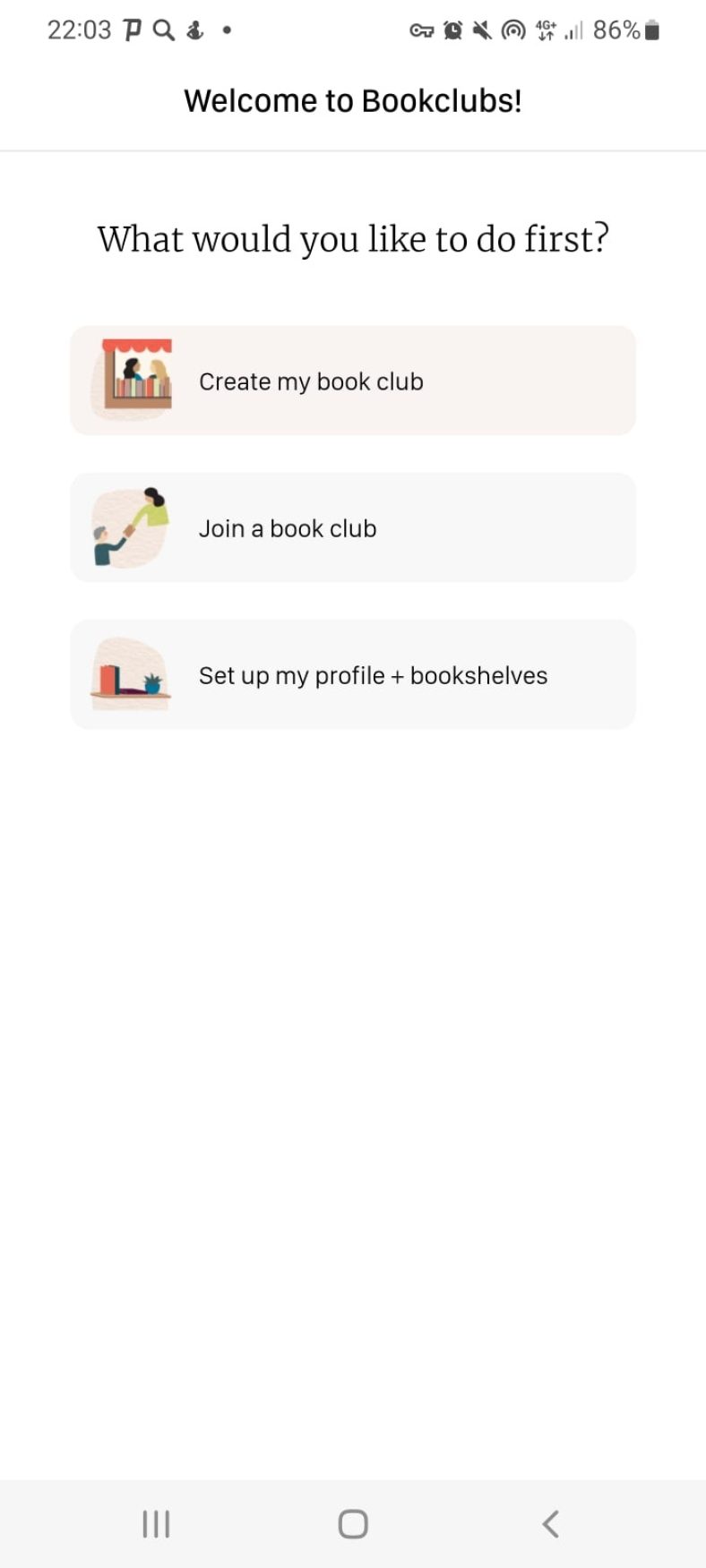Tap the VPN key status icon

422,30
